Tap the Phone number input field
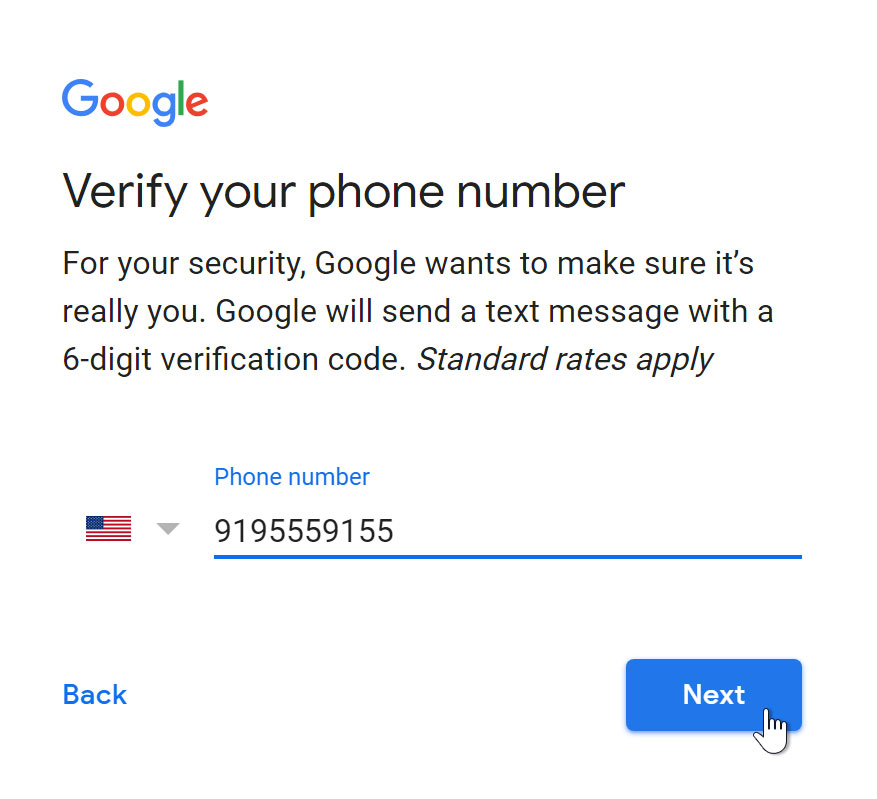Image resolution: width=877 pixels, height=799 pixels. [x=506, y=530]
